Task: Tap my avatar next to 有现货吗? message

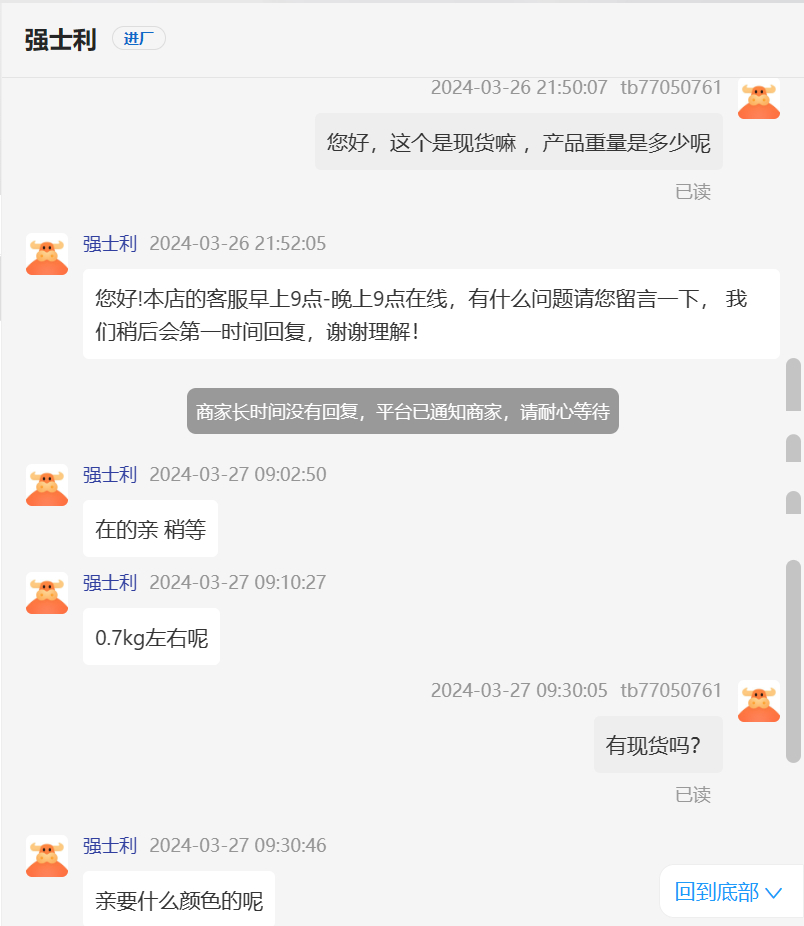Action: pyautogui.click(x=758, y=701)
